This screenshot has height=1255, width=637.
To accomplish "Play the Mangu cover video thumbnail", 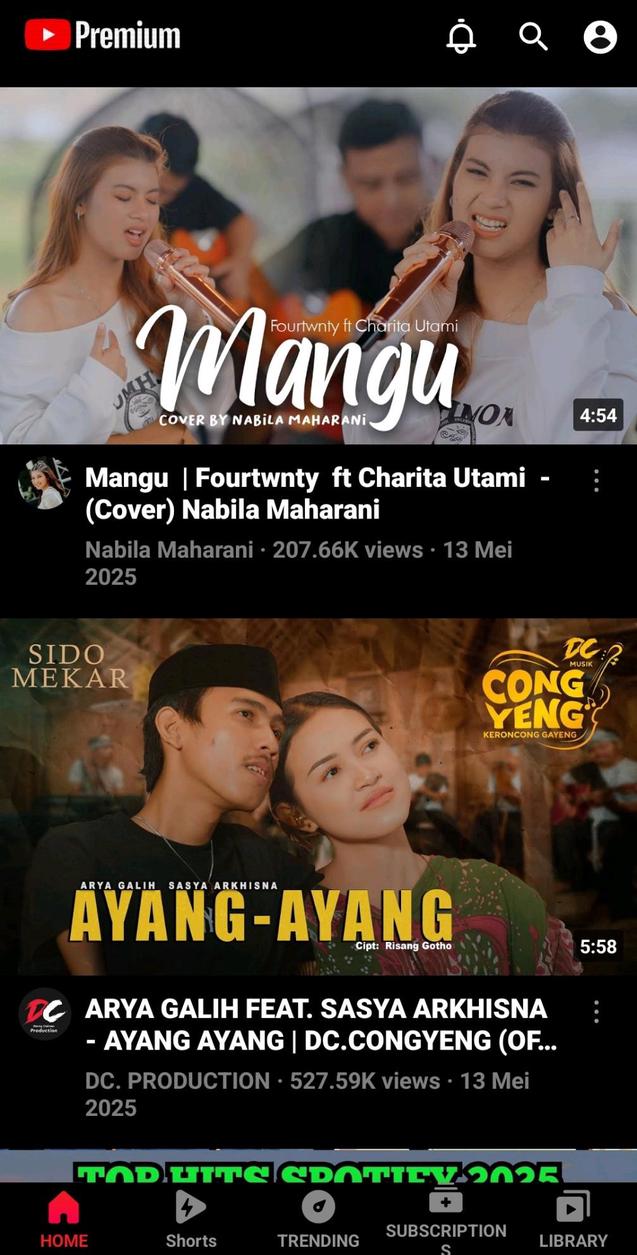I will coord(318,265).
